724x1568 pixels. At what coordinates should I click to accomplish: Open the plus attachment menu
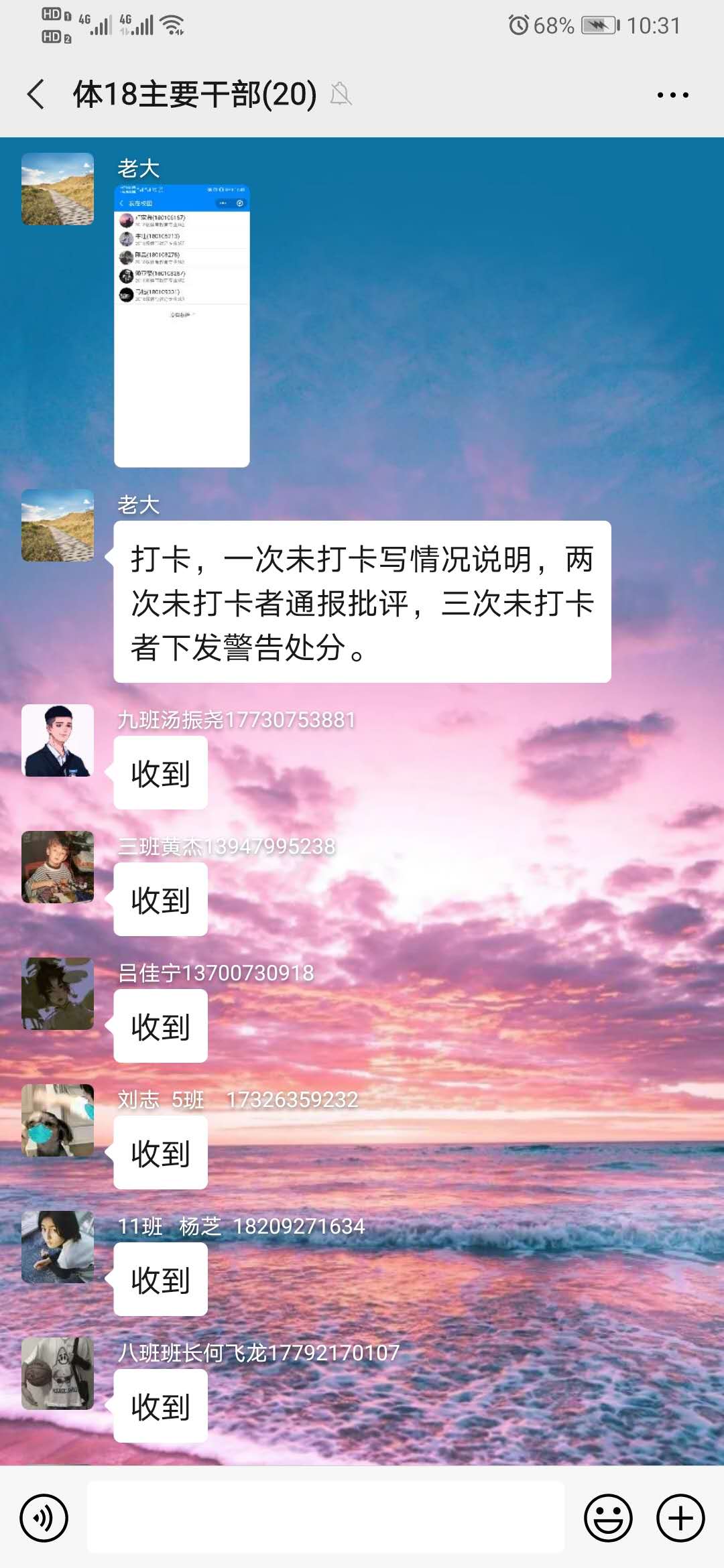click(680, 1518)
